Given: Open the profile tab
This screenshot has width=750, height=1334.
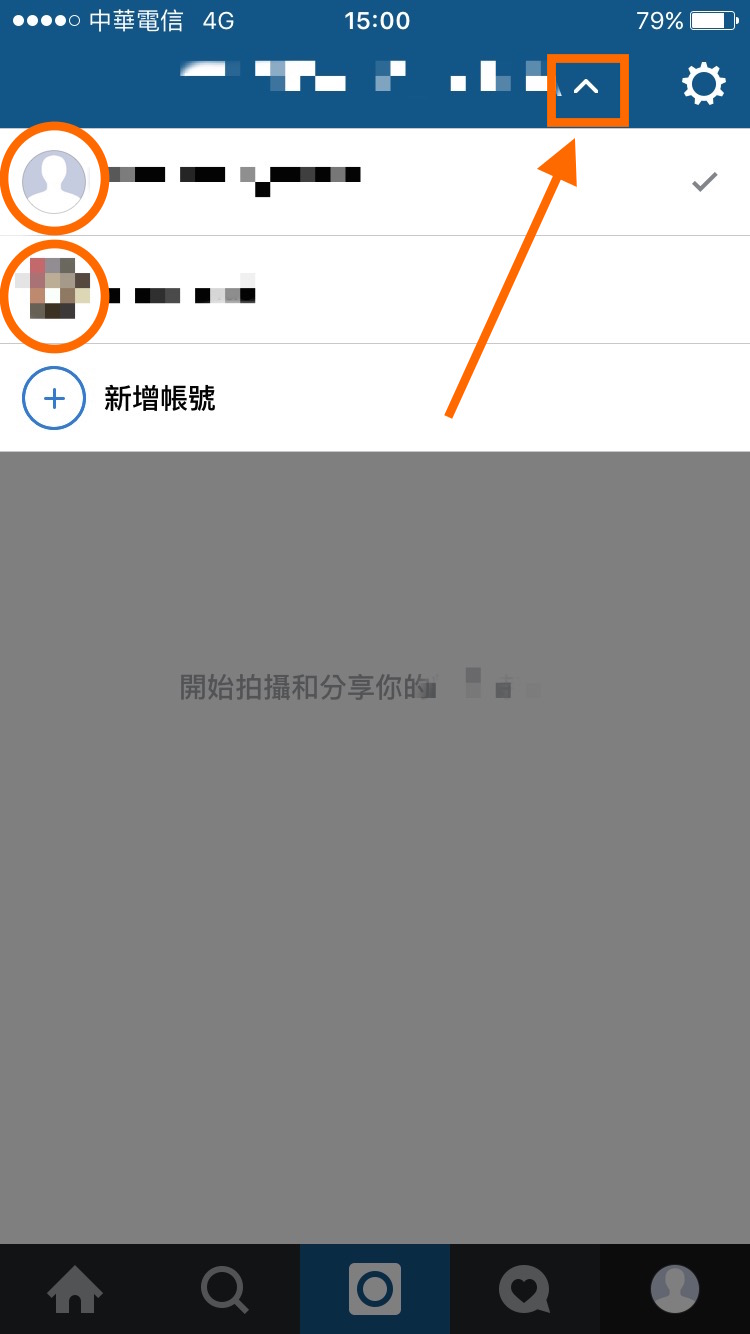Looking at the screenshot, I should [675, 1289].
